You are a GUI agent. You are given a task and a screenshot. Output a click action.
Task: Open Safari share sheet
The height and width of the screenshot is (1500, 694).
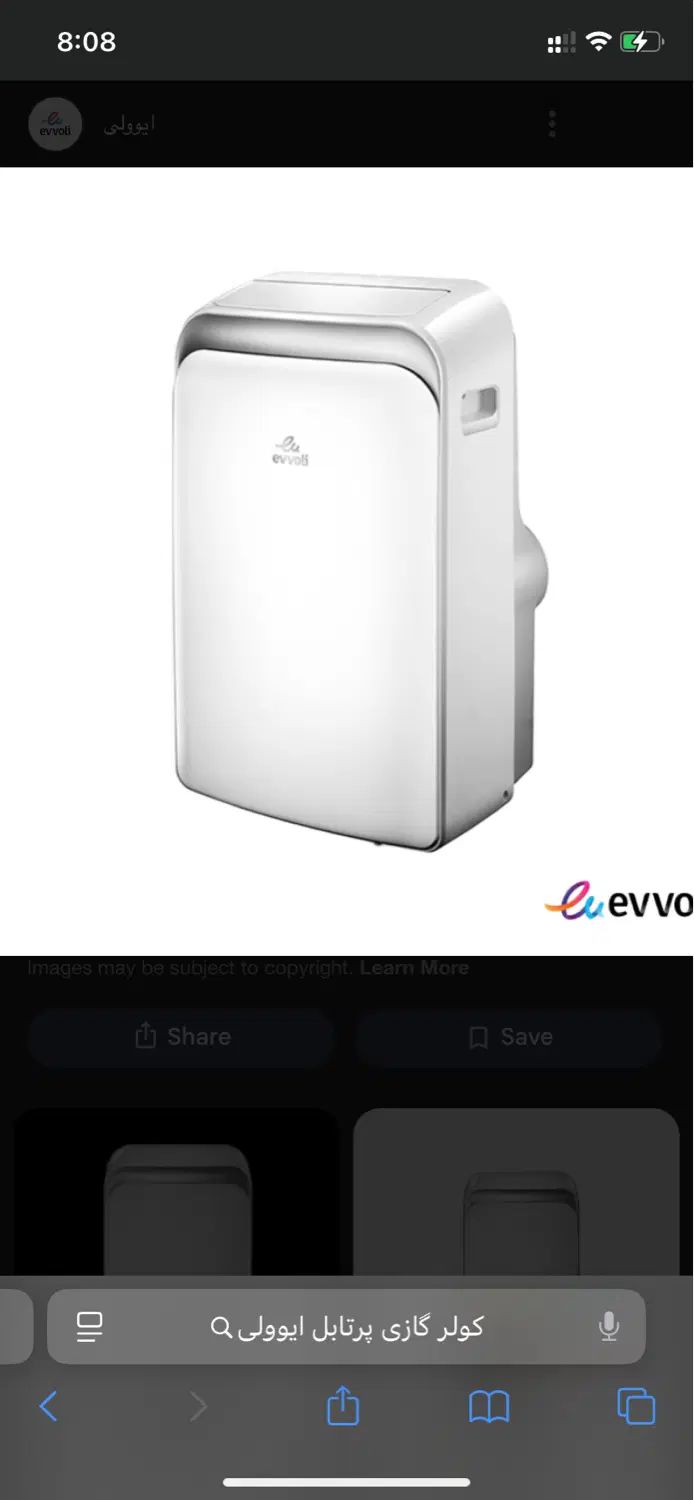[x=343, y=1407]
